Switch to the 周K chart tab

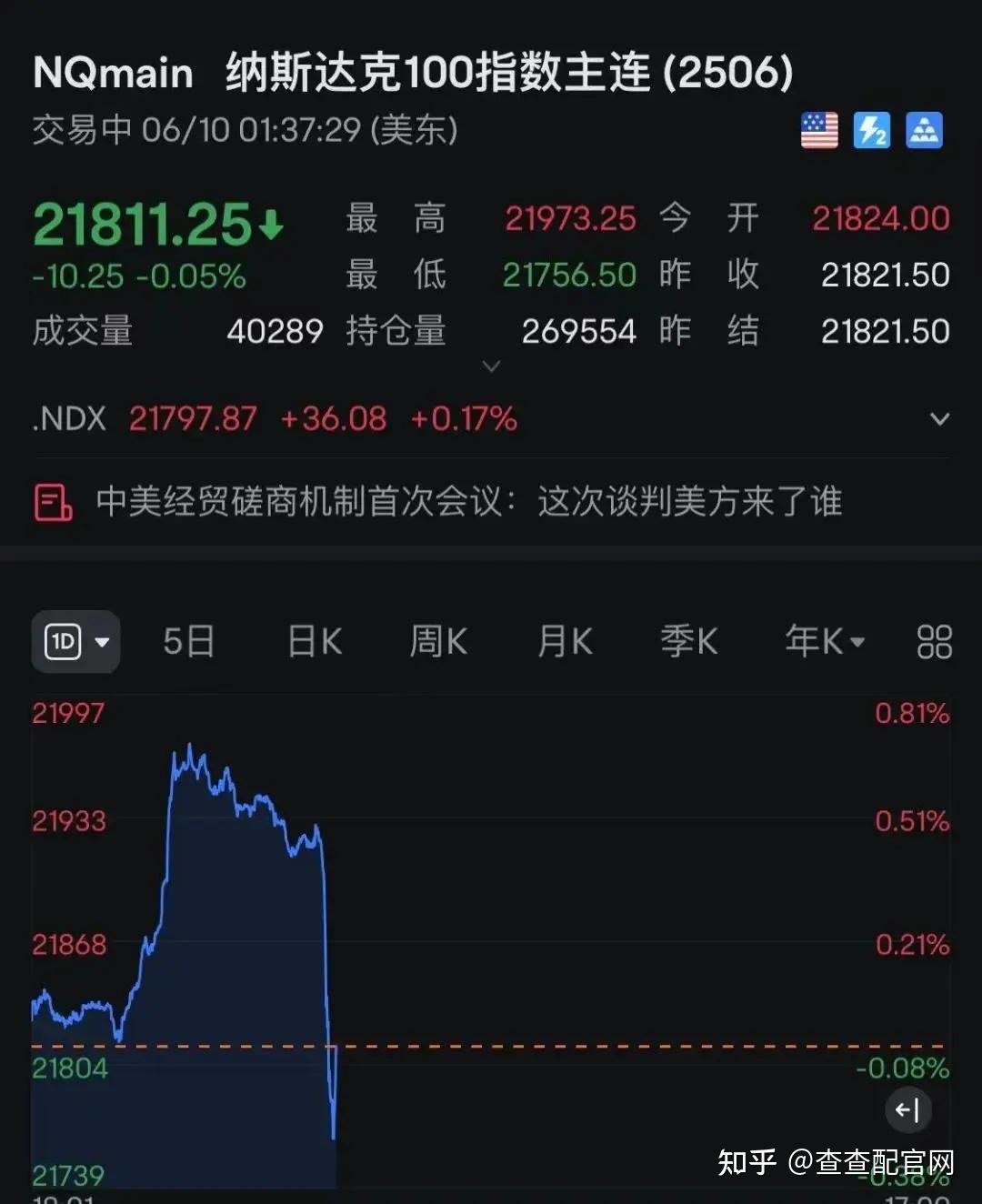[x=438, y=642]
